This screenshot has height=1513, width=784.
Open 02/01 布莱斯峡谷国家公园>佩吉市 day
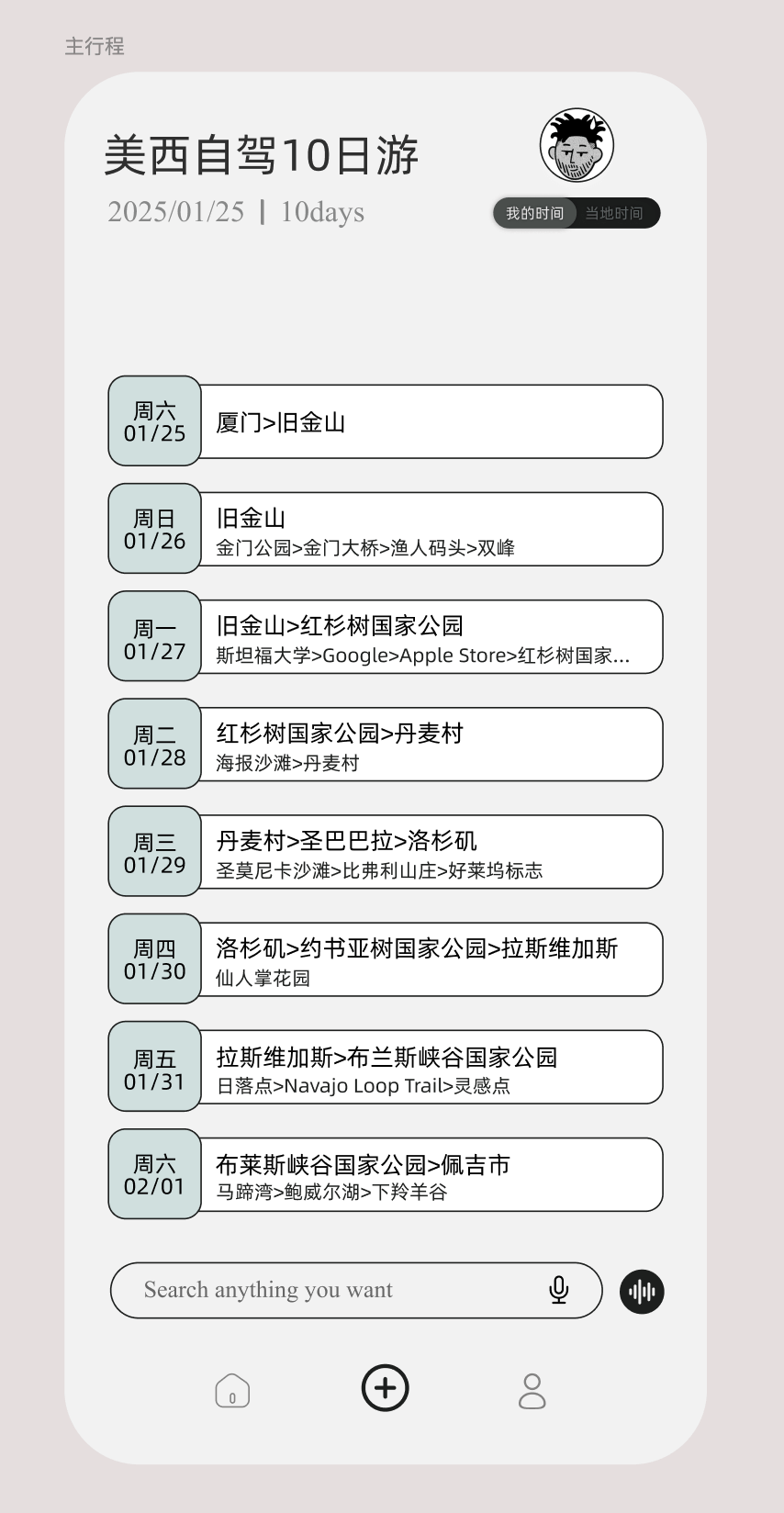[x=386, y=1173]
